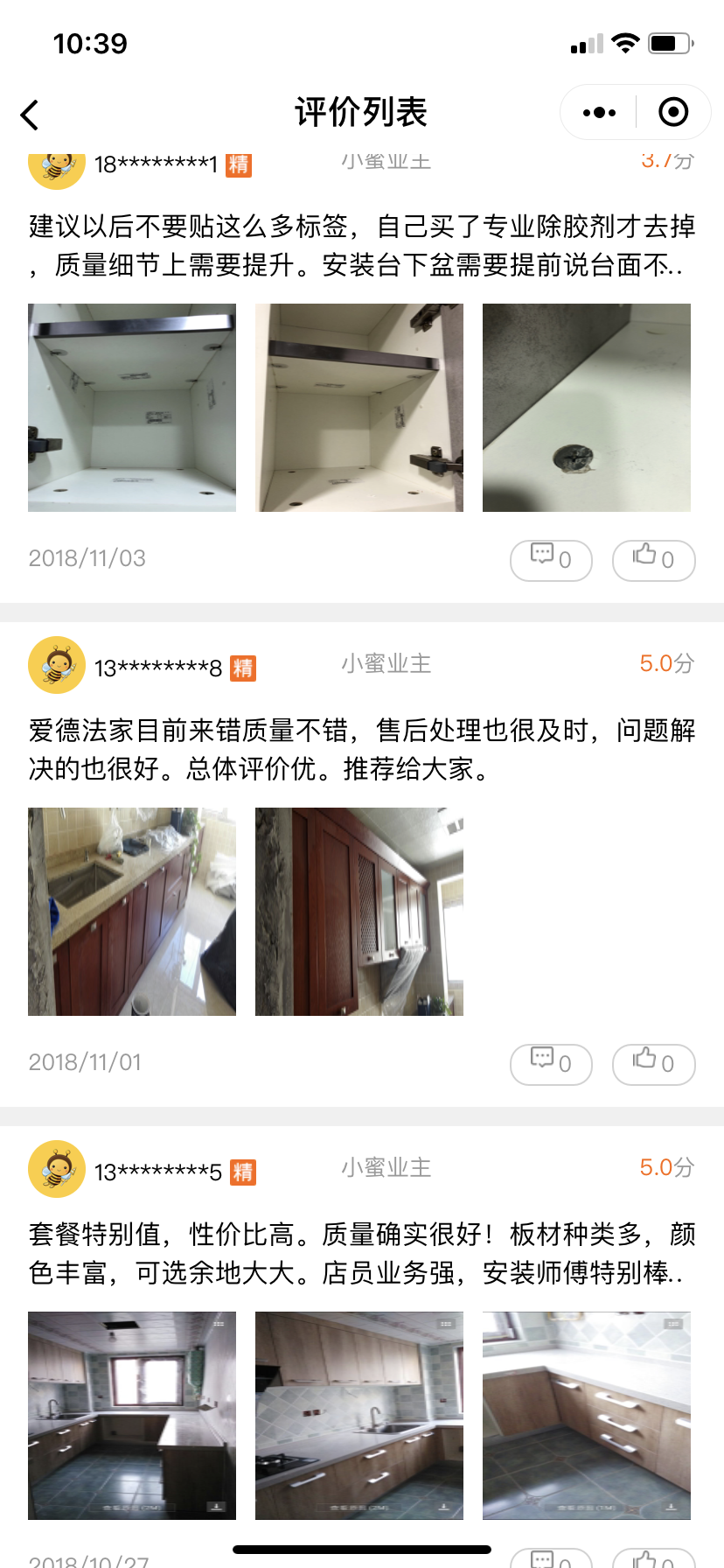Open kitchen window photo in 13*********5's review
Screen dimensions: 724x1568
tap(132, 1416)
